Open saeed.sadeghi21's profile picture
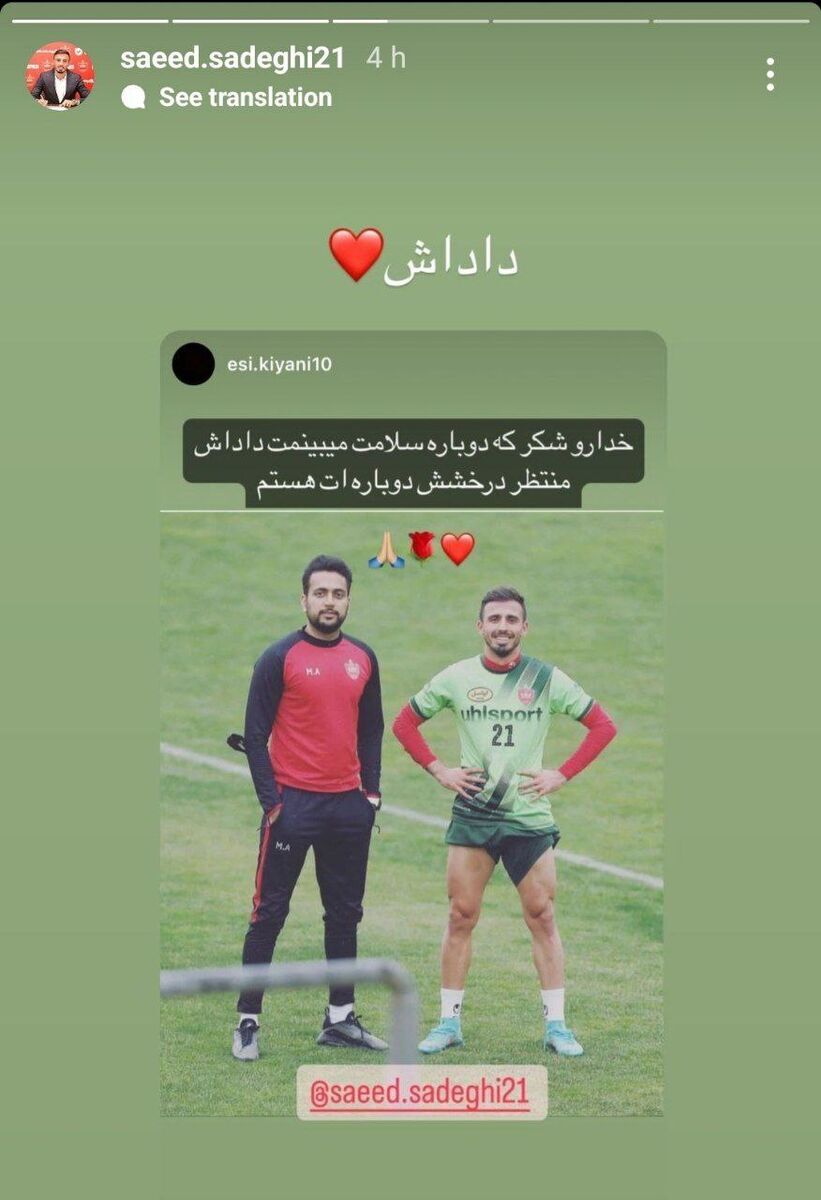This screenshot has width=821, height=1200. click(60, 76)
